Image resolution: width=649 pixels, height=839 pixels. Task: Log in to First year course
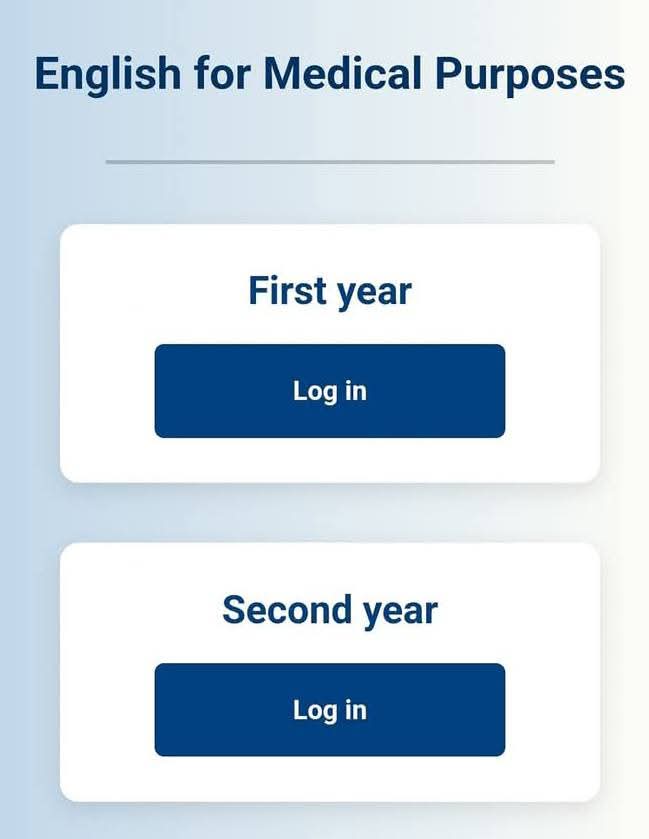click(x=329, y=391)
